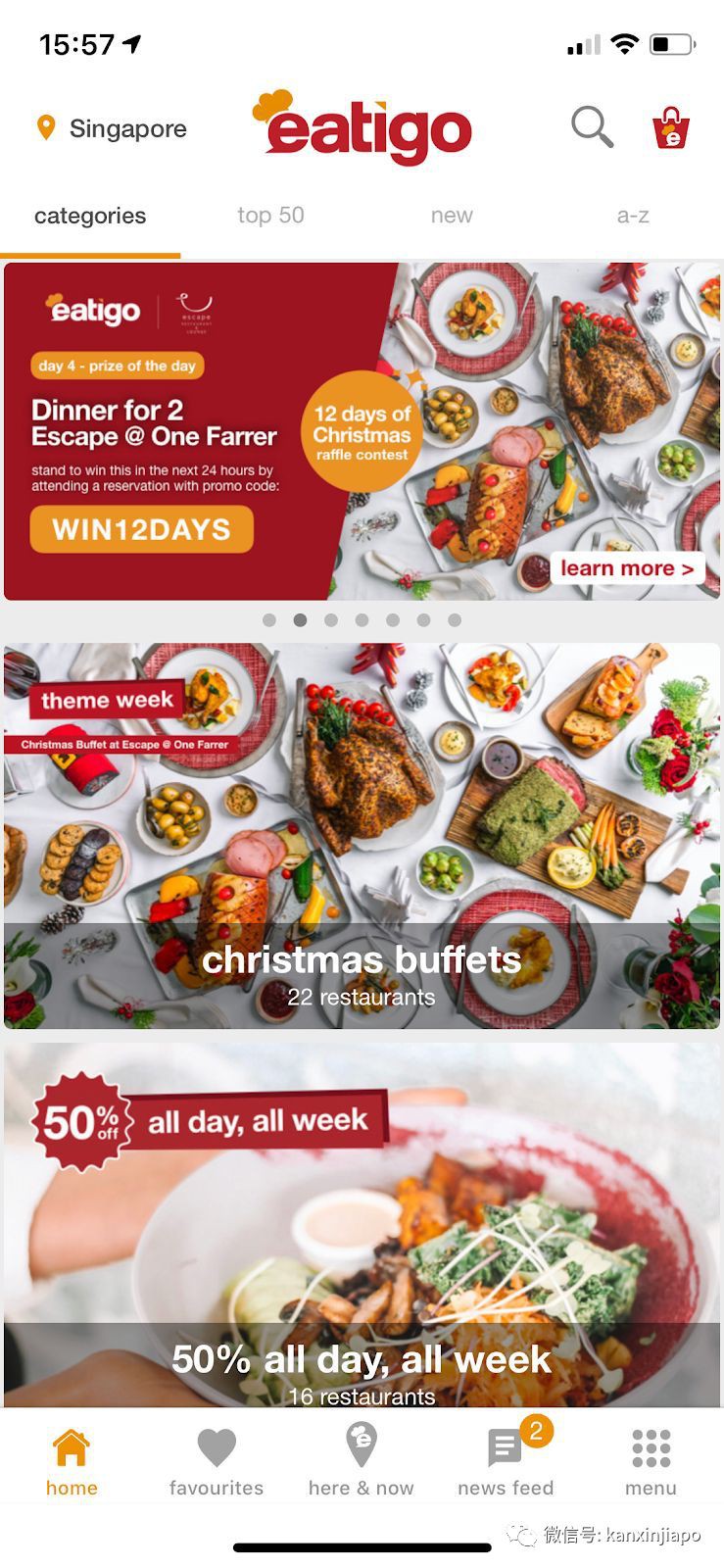Open the christmas buffets category card

click(362, 835)
